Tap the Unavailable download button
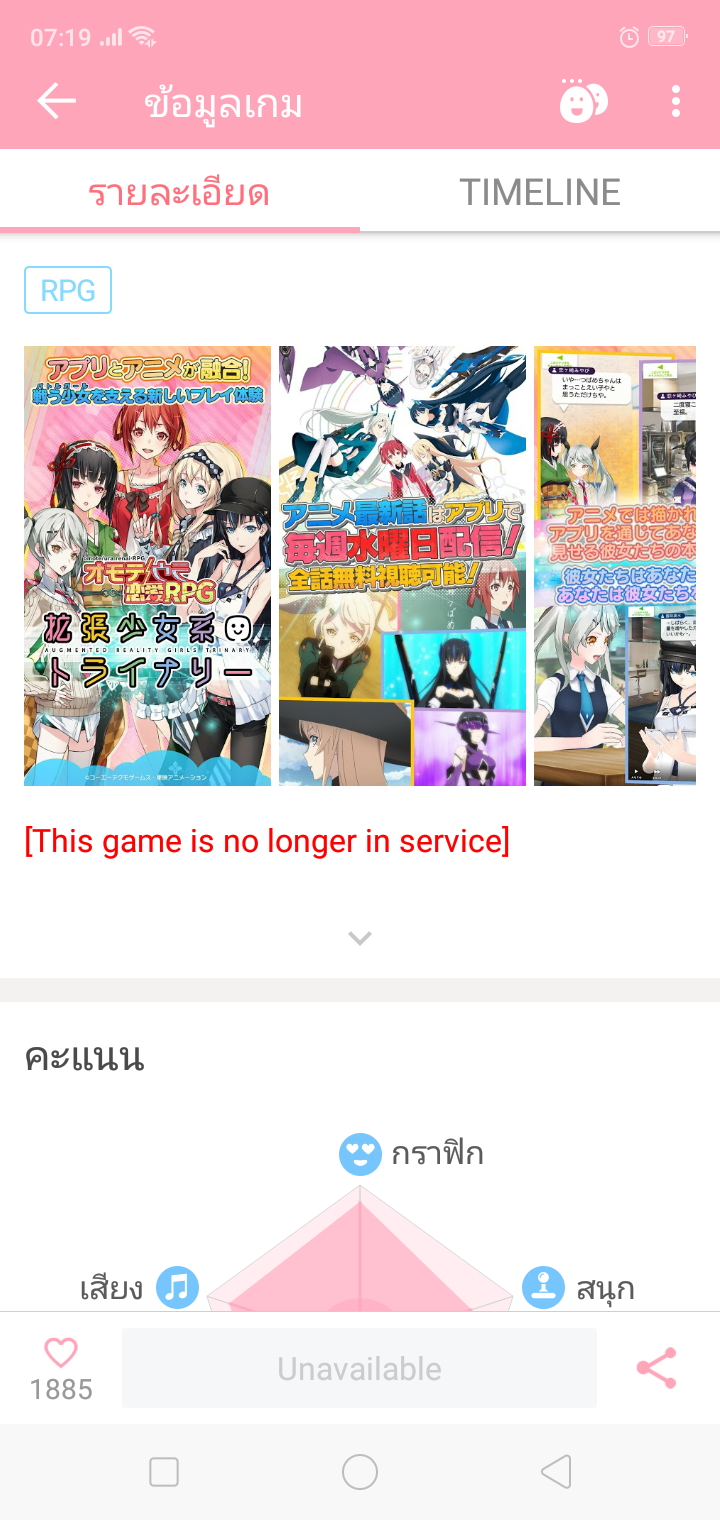720x1520 pixels. point(359,1368)
